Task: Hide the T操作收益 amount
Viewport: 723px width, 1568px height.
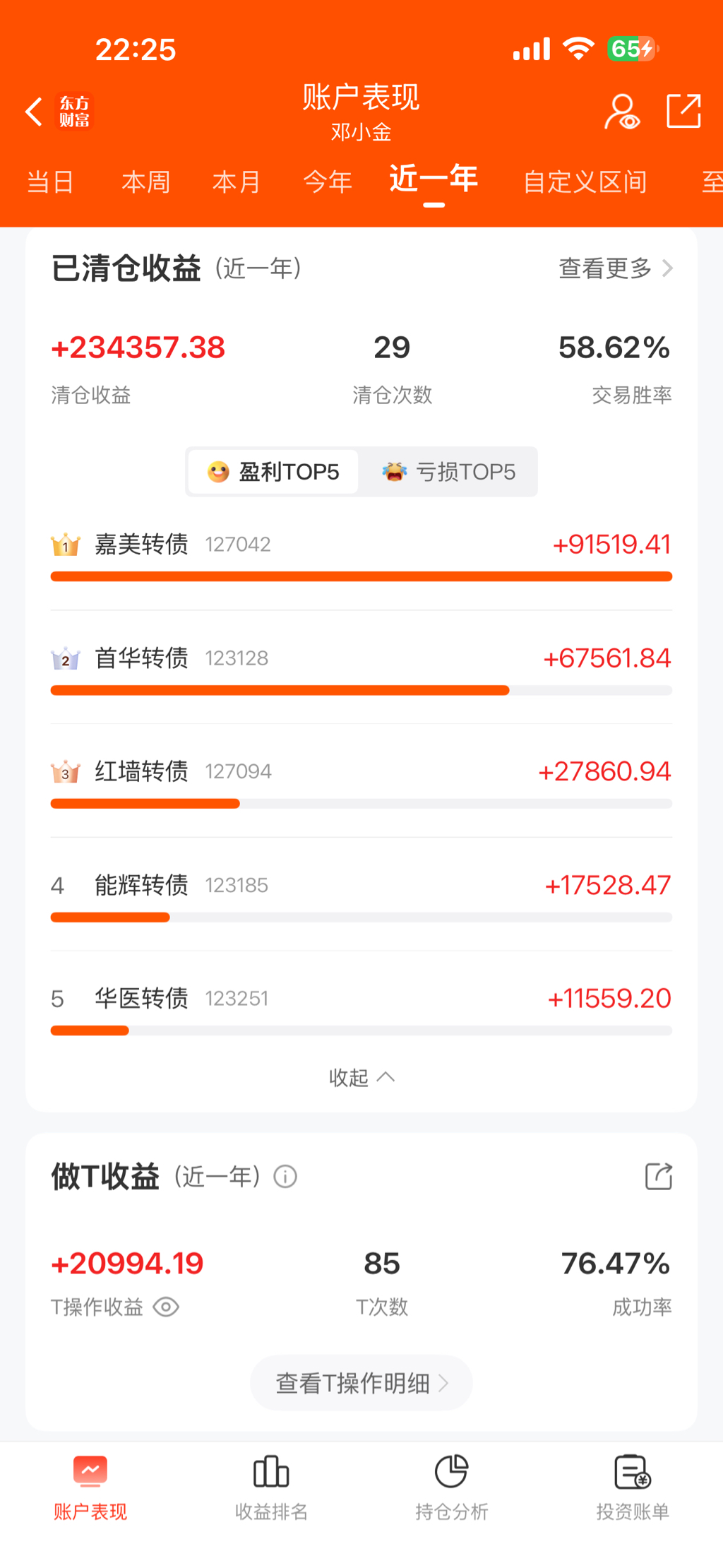Action: [167, 1307]
